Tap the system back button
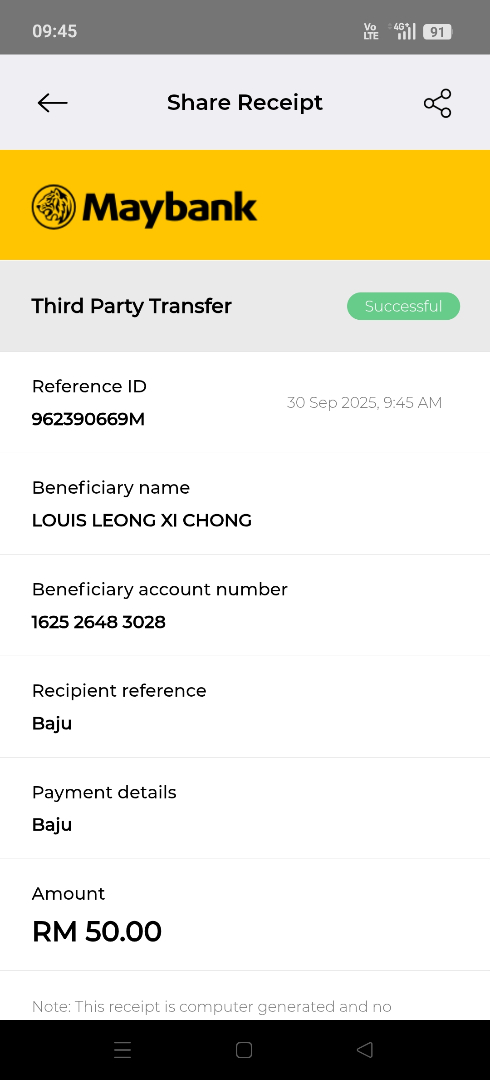490x1080 pixels. 365,1050
